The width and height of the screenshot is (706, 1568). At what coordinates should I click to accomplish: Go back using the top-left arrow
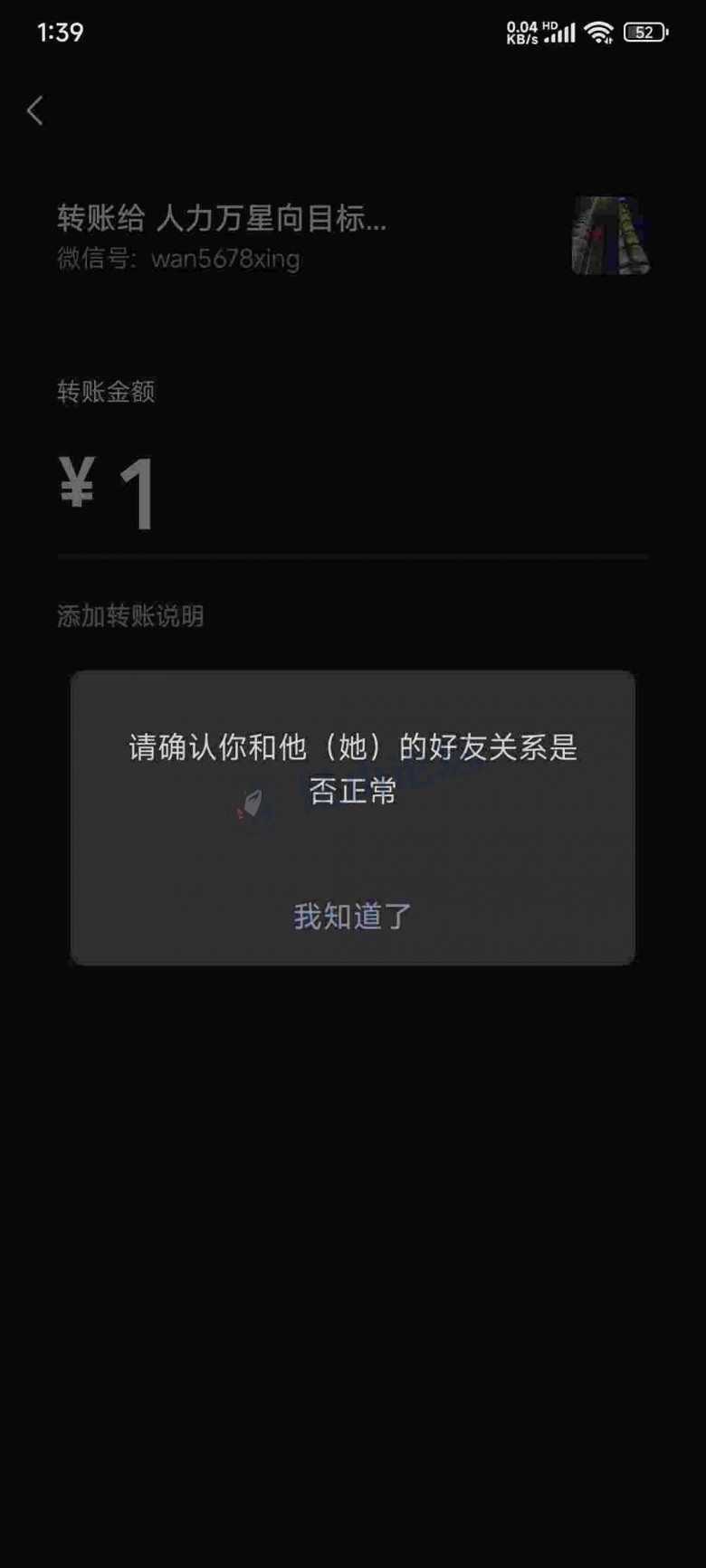click(35, 111)
